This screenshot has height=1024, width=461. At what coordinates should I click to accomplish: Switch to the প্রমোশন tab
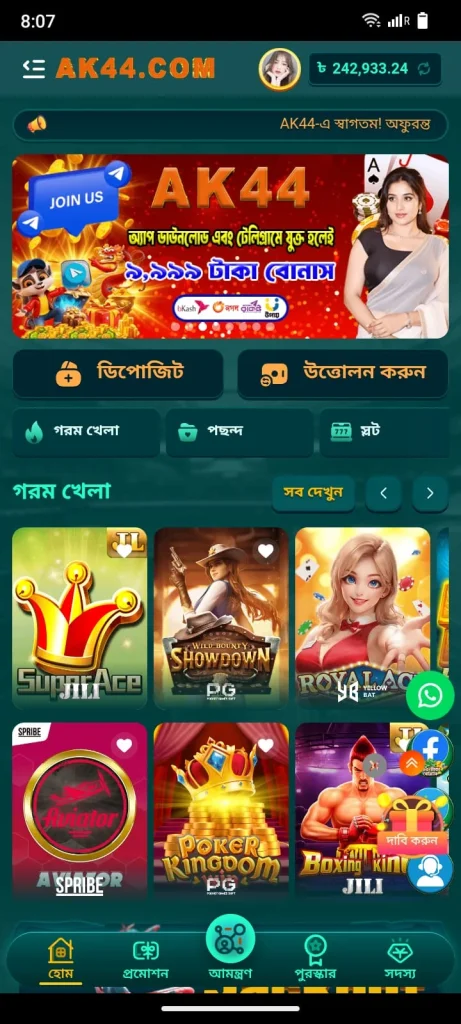point(146,959)
